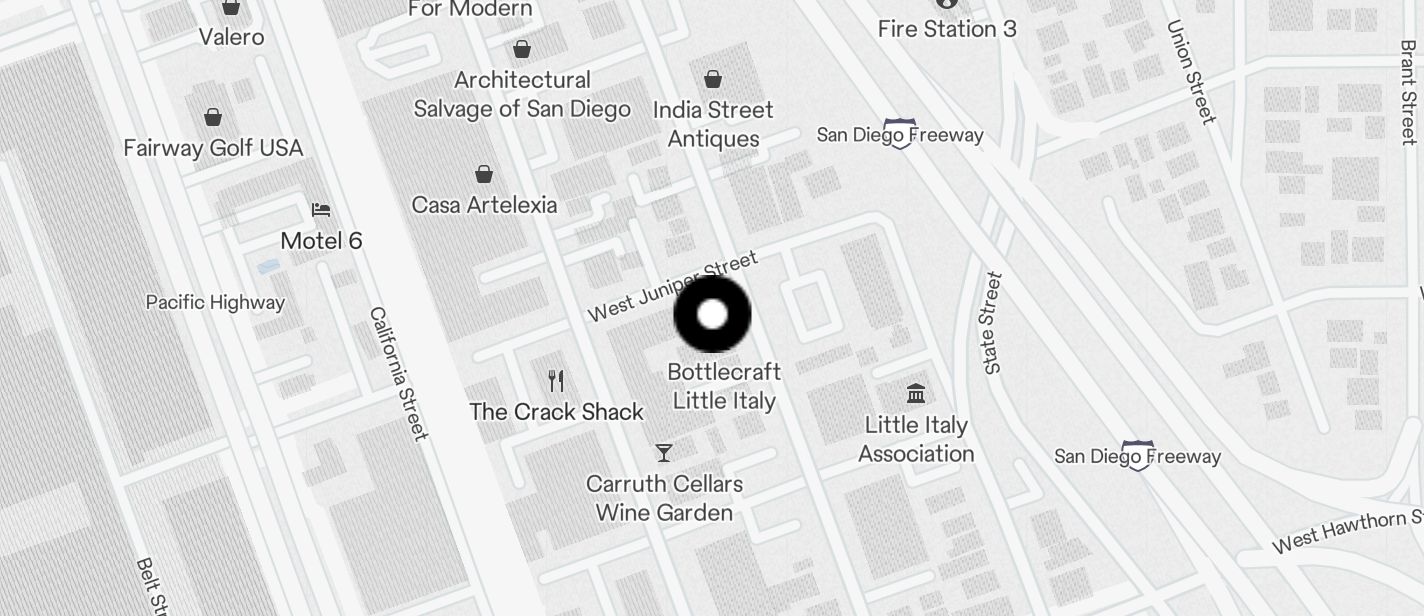
Task: Open Casa Artelexia shop marker
Action: click(x=484, y=175)
